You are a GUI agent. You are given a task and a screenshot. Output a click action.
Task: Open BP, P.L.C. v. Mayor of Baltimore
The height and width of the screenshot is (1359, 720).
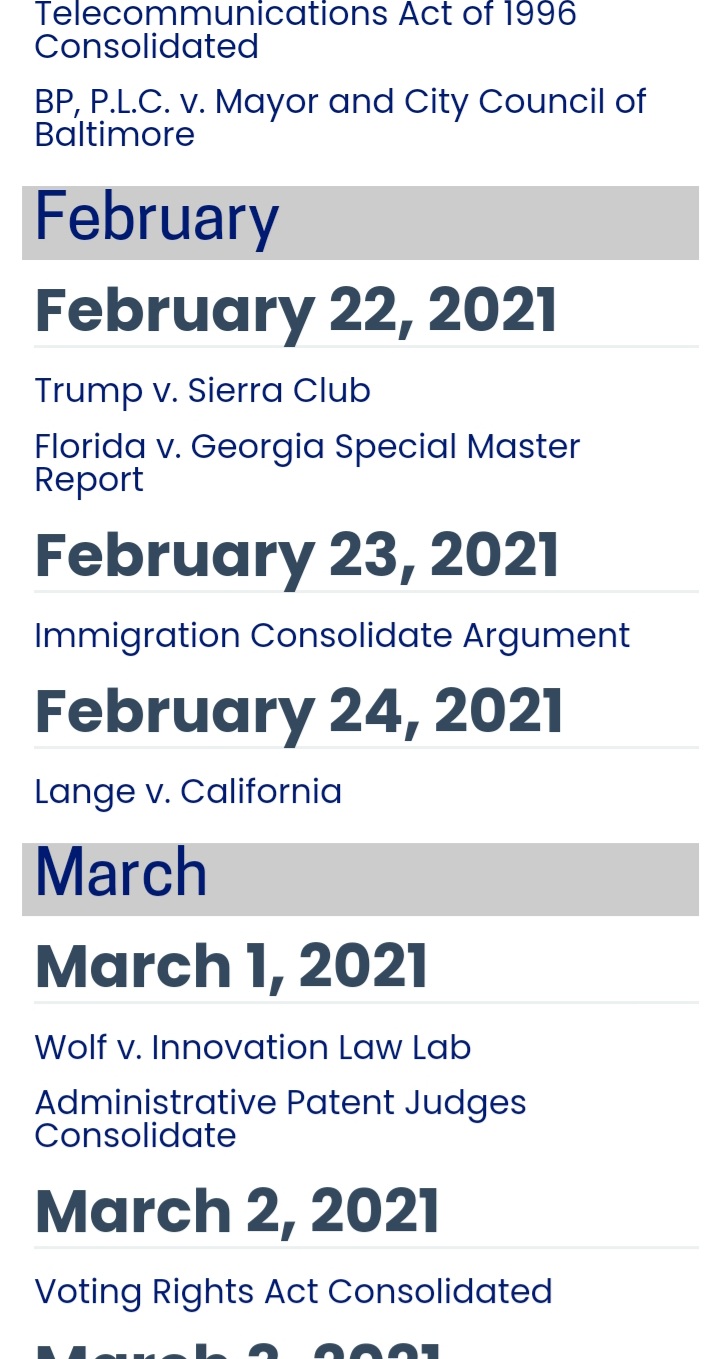340,118
